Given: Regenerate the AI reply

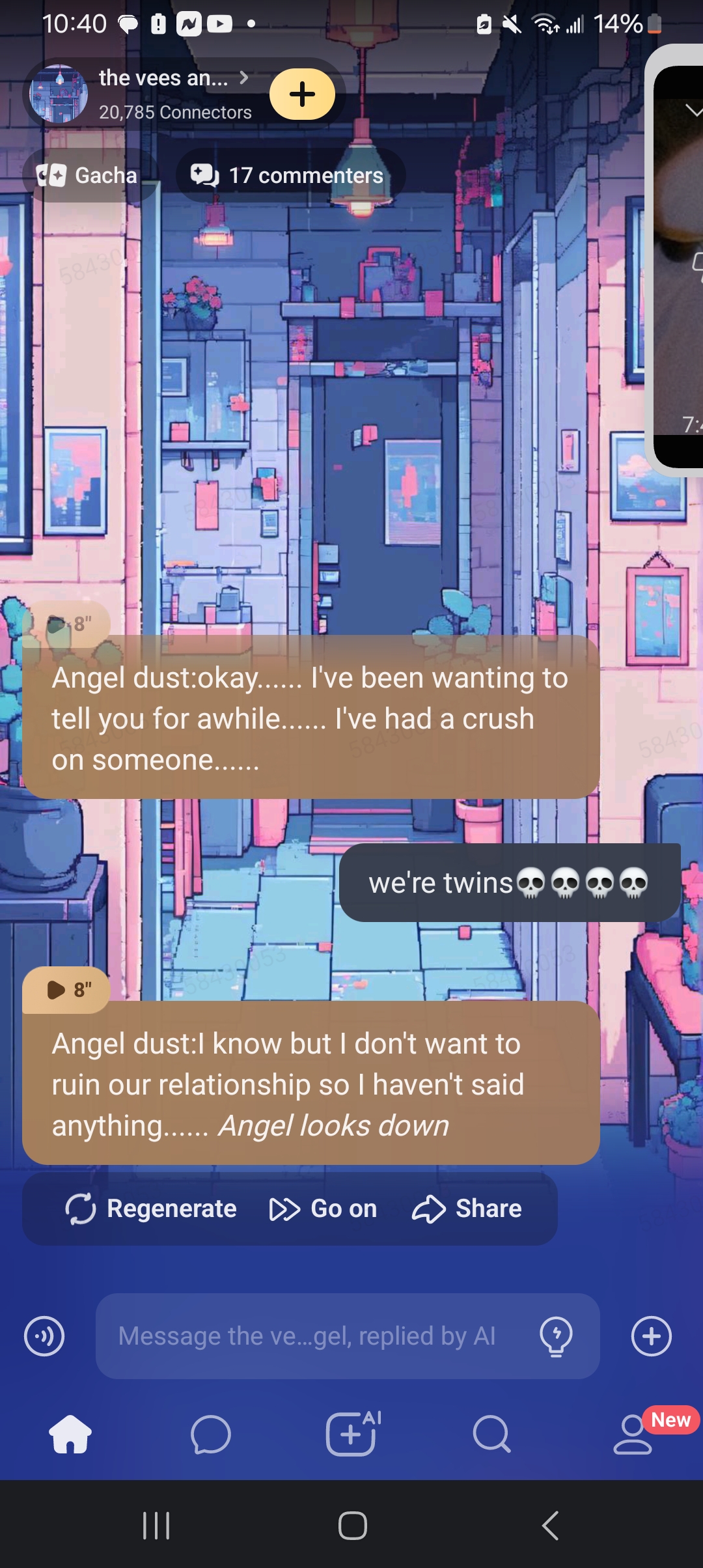Looking at the screenshot, I should tap(152, 1209).
